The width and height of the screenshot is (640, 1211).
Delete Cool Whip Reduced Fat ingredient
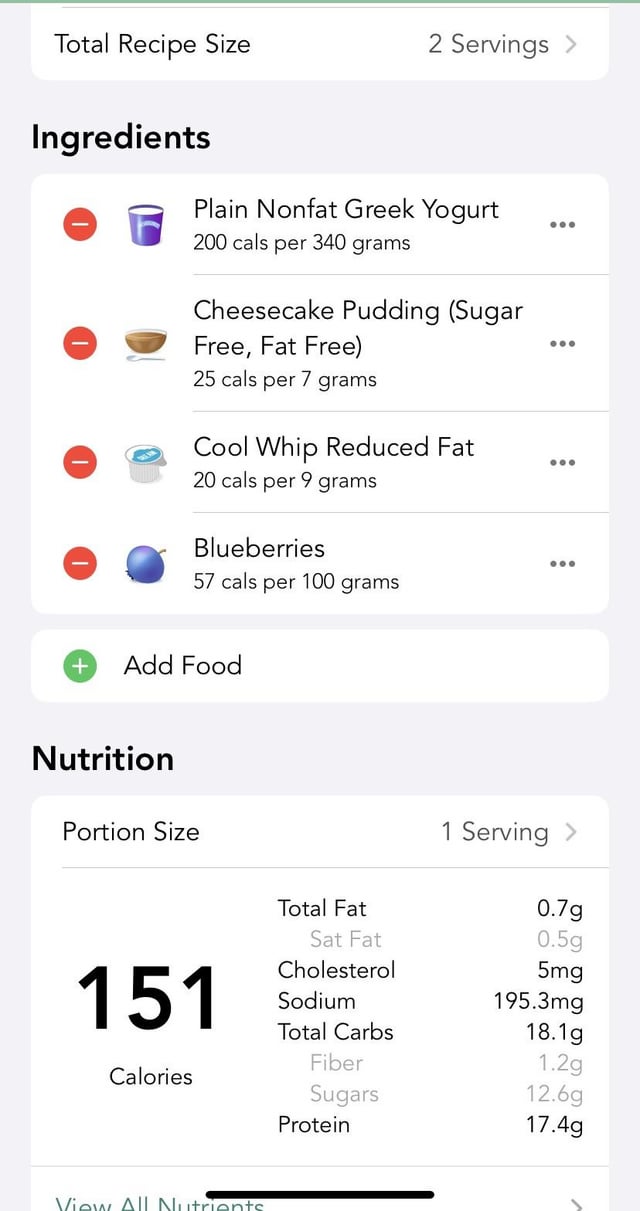(x=80, y=462)
